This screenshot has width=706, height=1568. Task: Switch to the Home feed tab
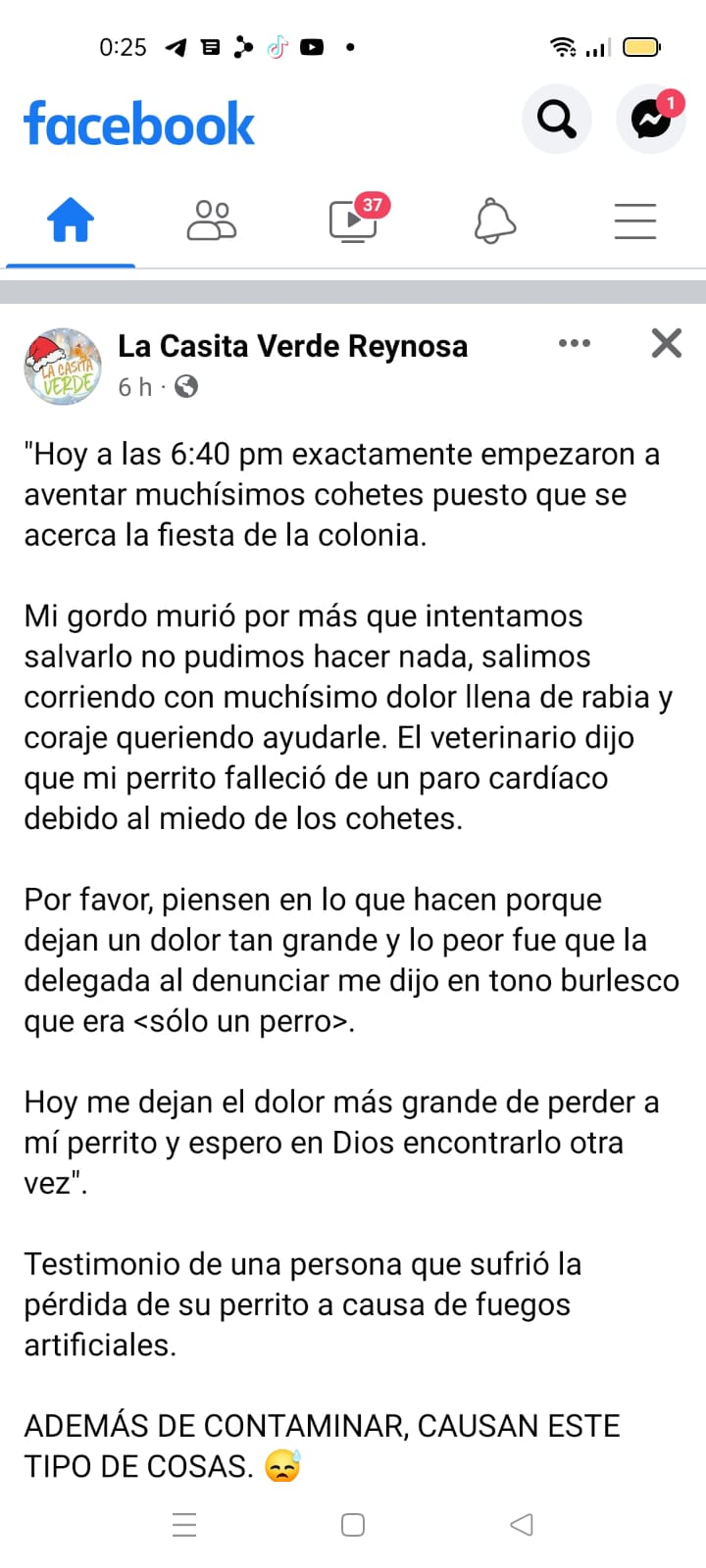[71, 220]
